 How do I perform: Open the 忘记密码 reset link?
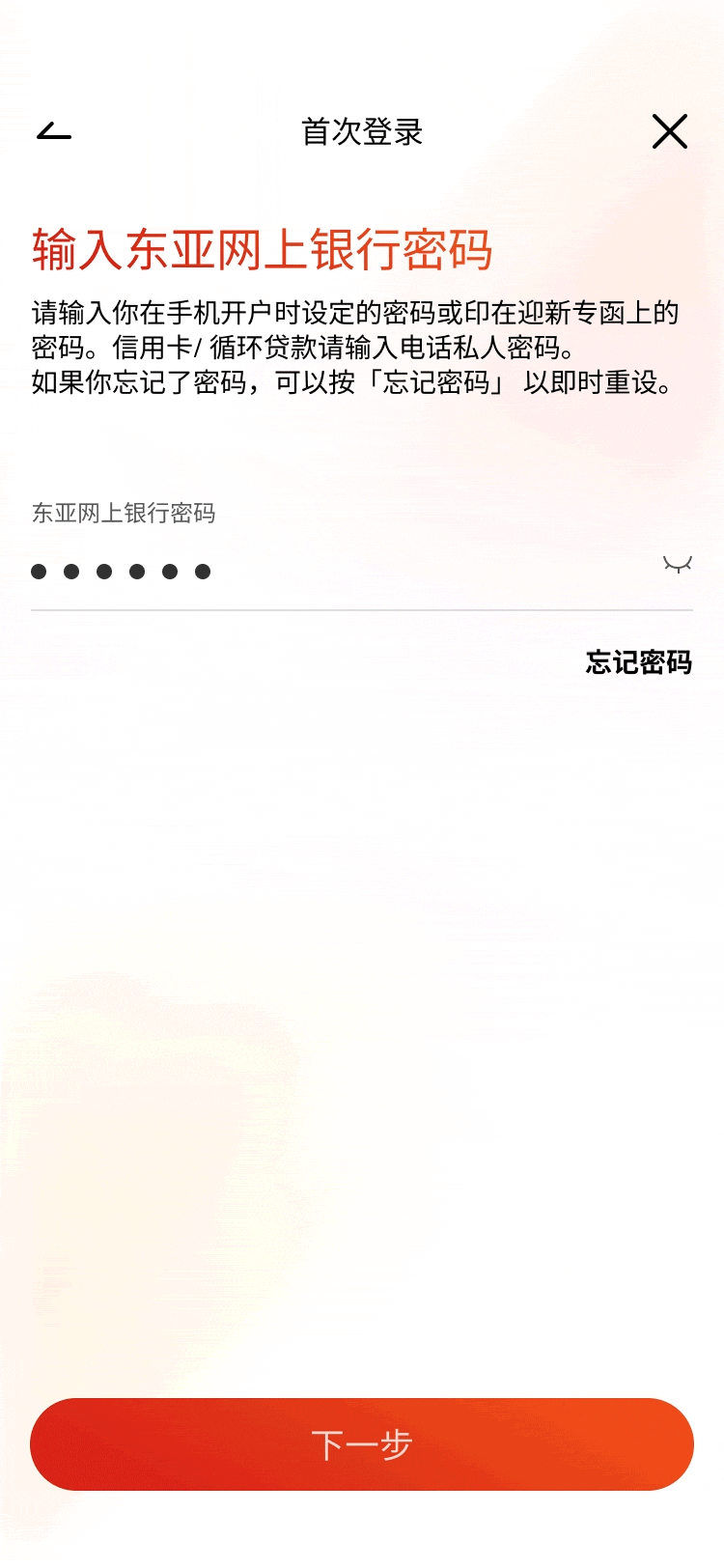click(x=638, y=662)
